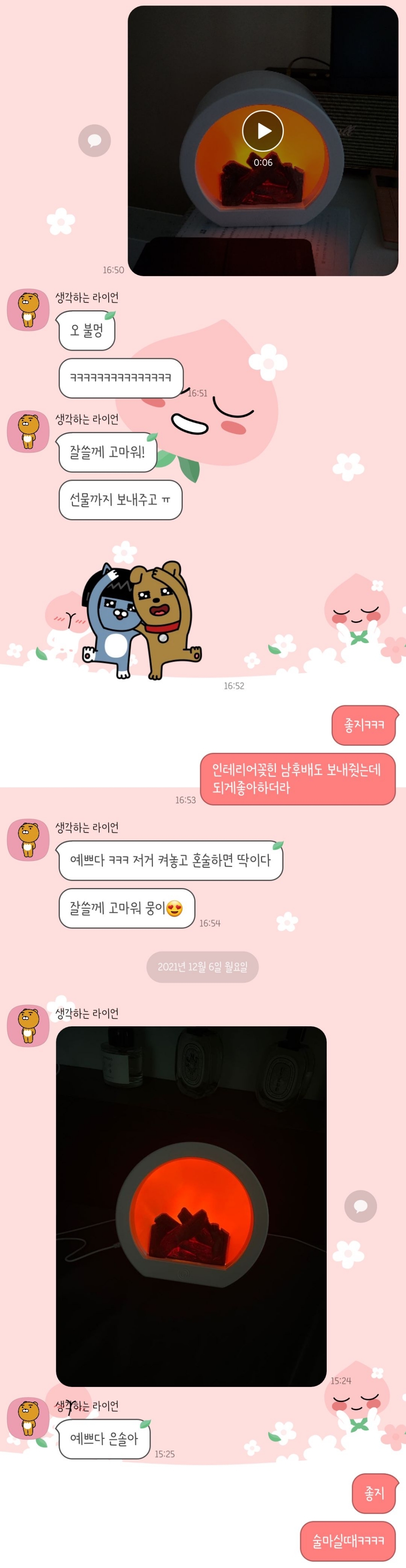Open the fireplace lamp photo sent at 15:24

(x=191, y=1208)
